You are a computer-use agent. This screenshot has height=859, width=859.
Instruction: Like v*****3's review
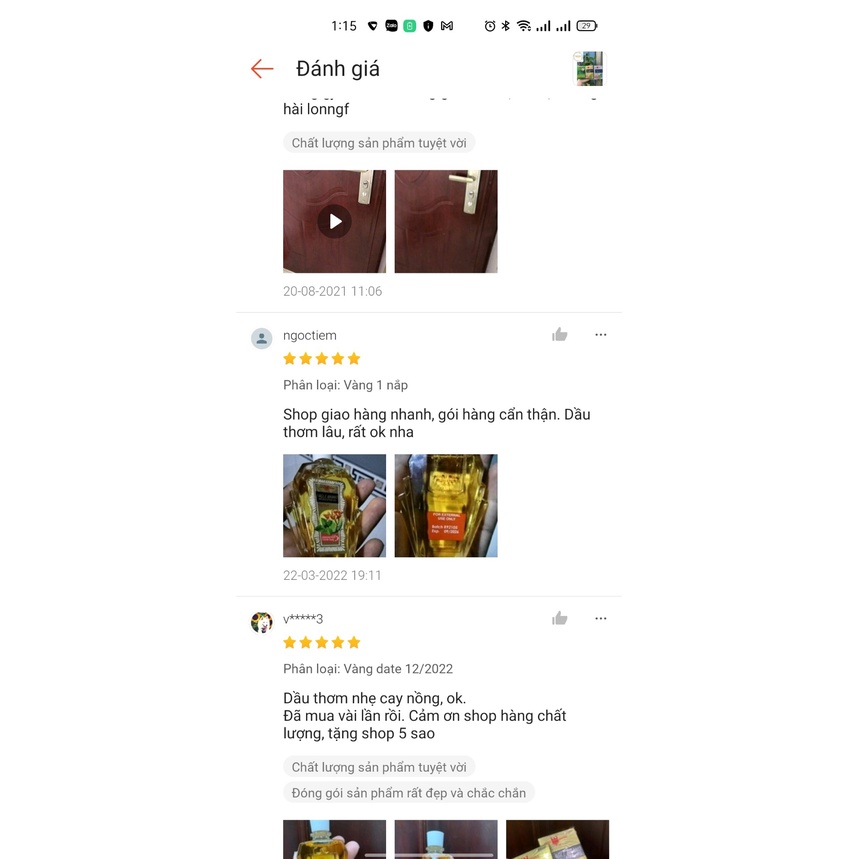click(560, 619)
